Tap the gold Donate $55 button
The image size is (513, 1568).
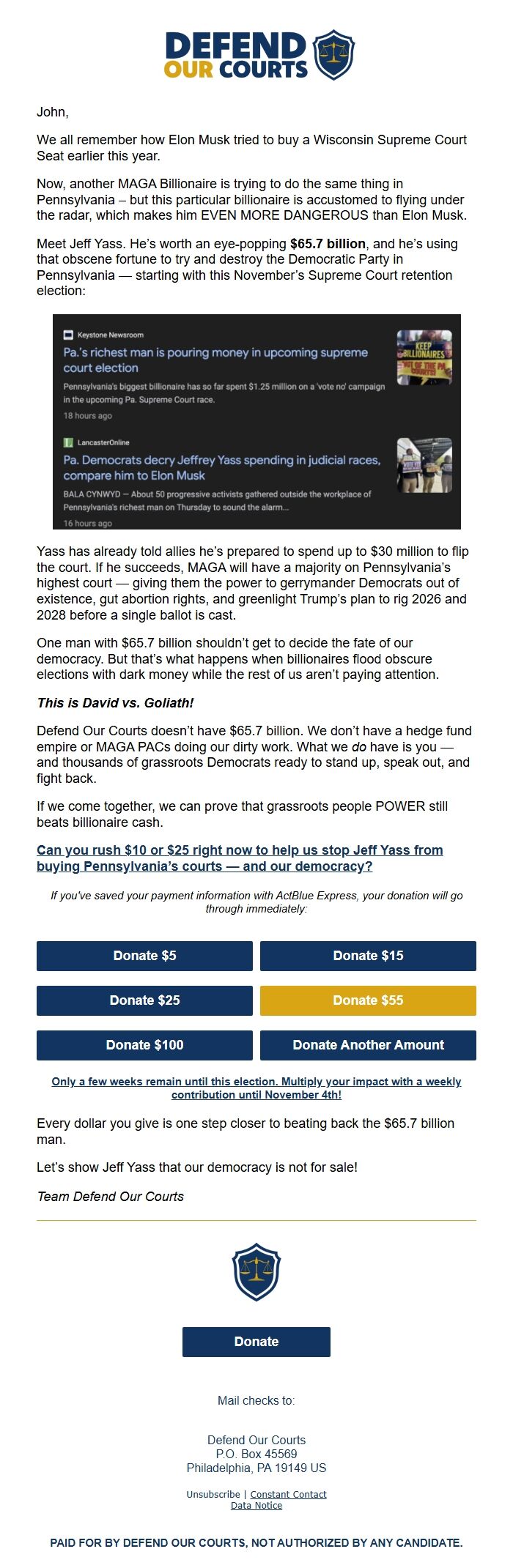click(x=368, y=1000)
